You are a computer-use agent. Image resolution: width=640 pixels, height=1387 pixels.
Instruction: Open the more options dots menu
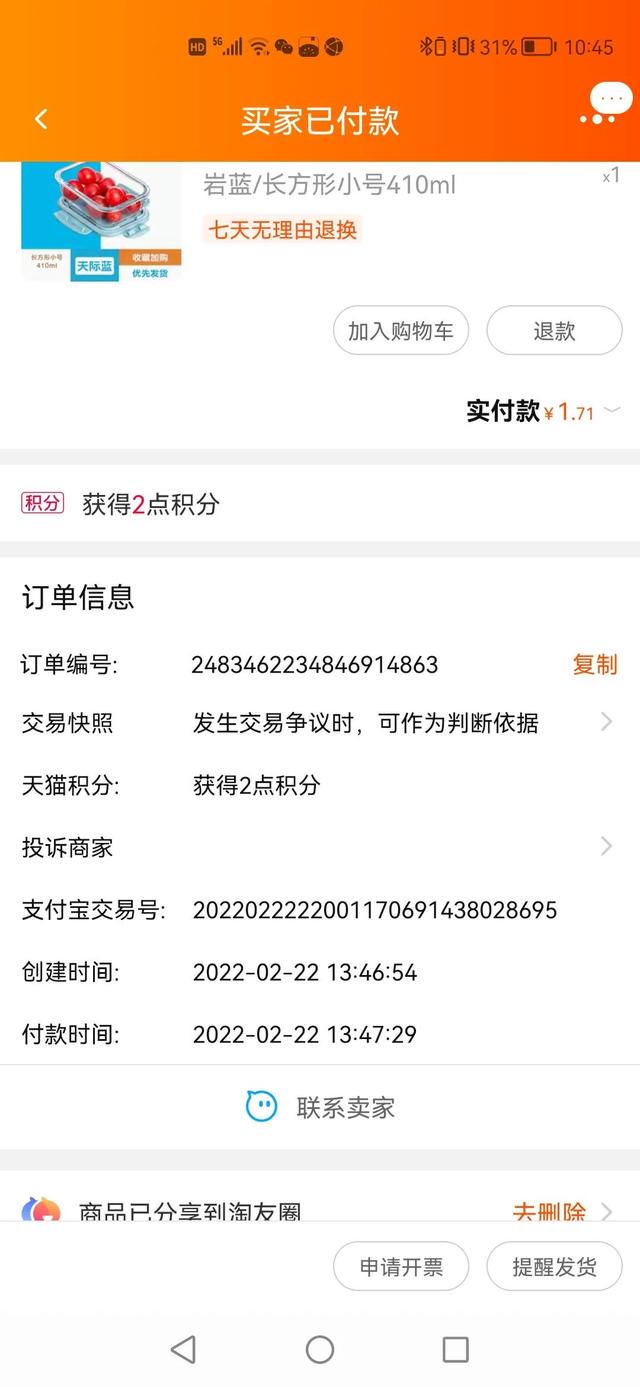click(x=598, y=120)
